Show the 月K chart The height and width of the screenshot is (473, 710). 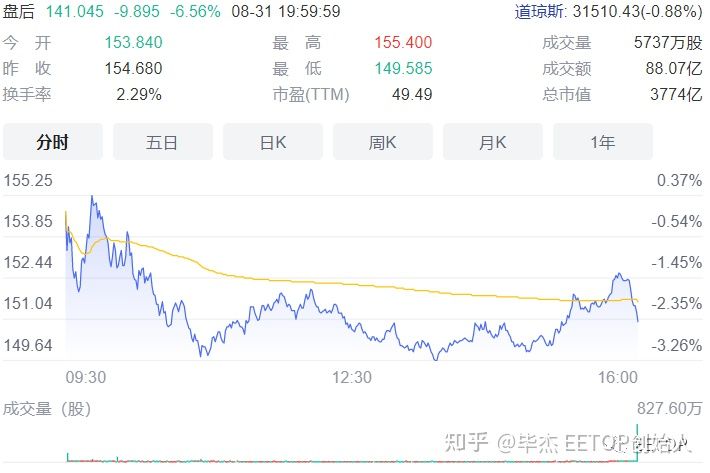click(493, 142)
